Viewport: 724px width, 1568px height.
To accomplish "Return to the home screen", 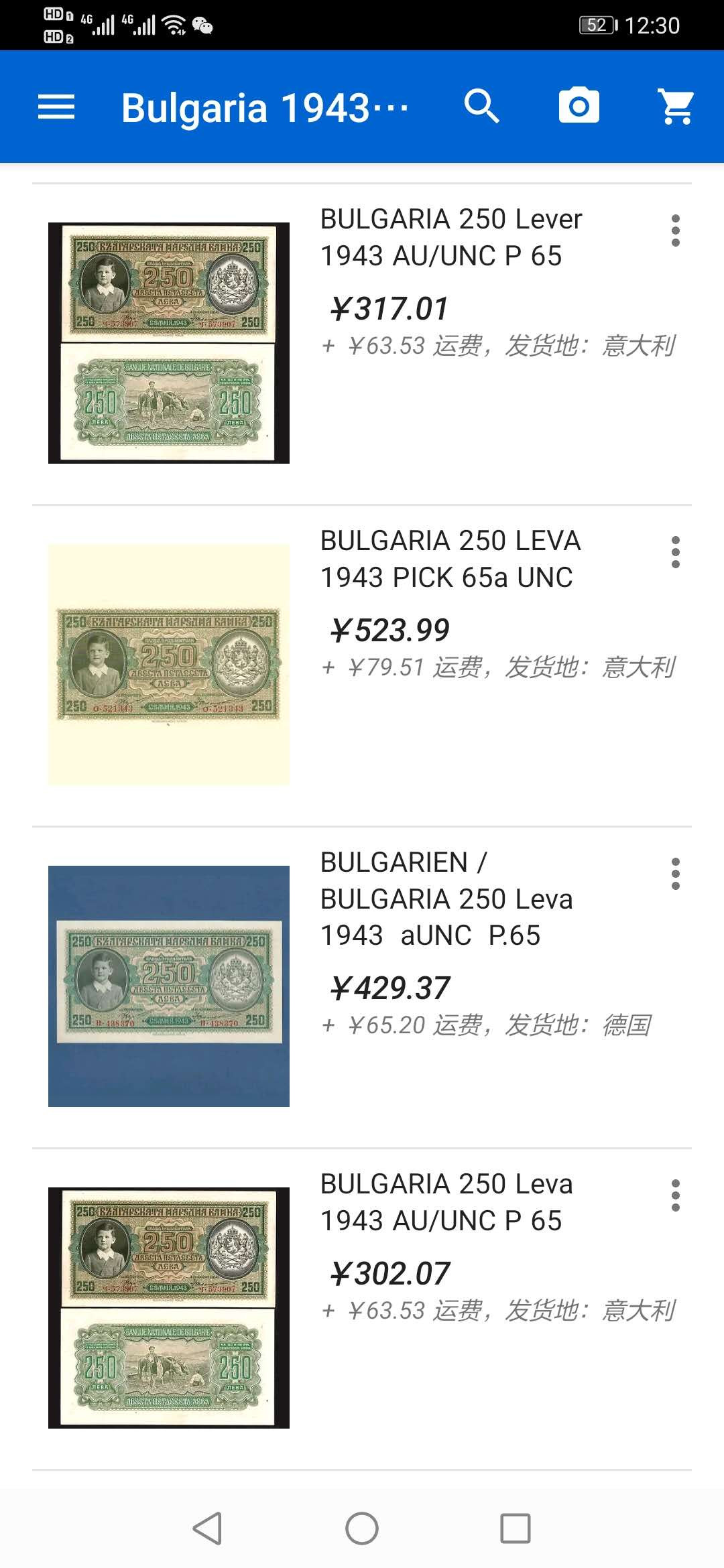I will coord(362,1528).
